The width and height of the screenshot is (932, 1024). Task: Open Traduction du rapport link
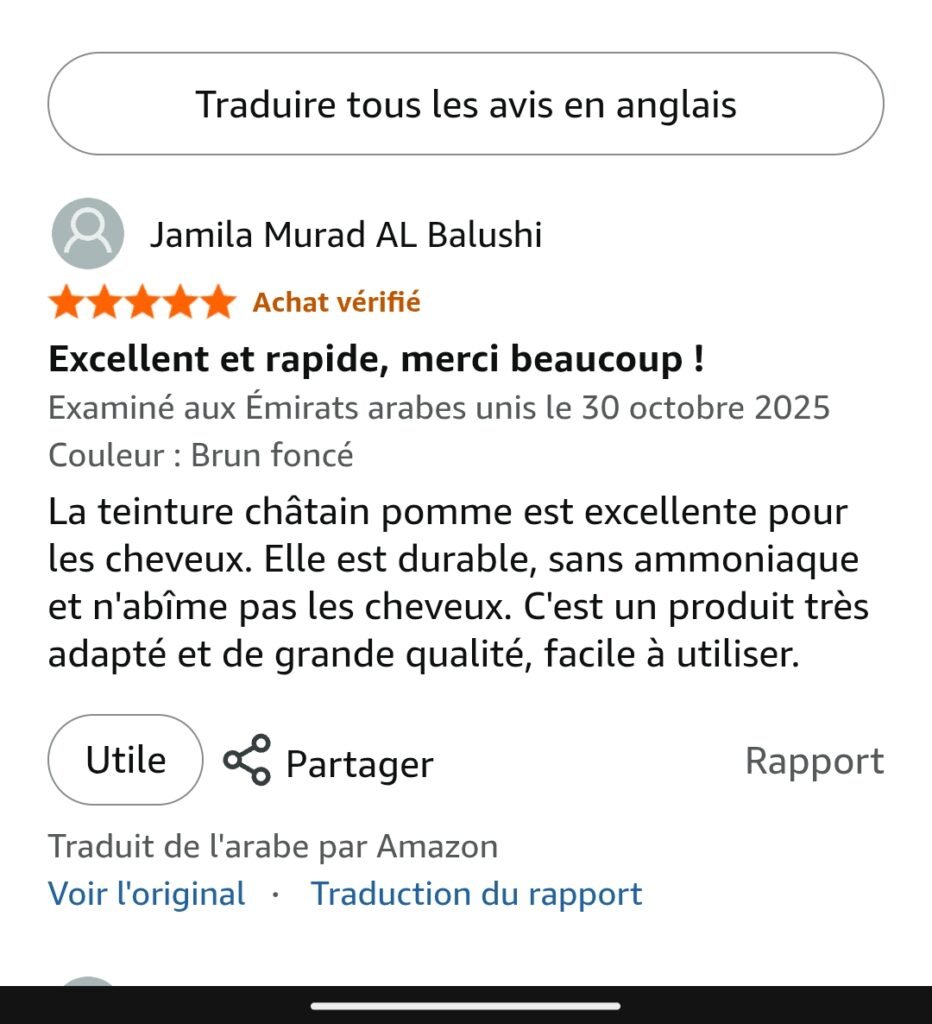pos(476,893)
